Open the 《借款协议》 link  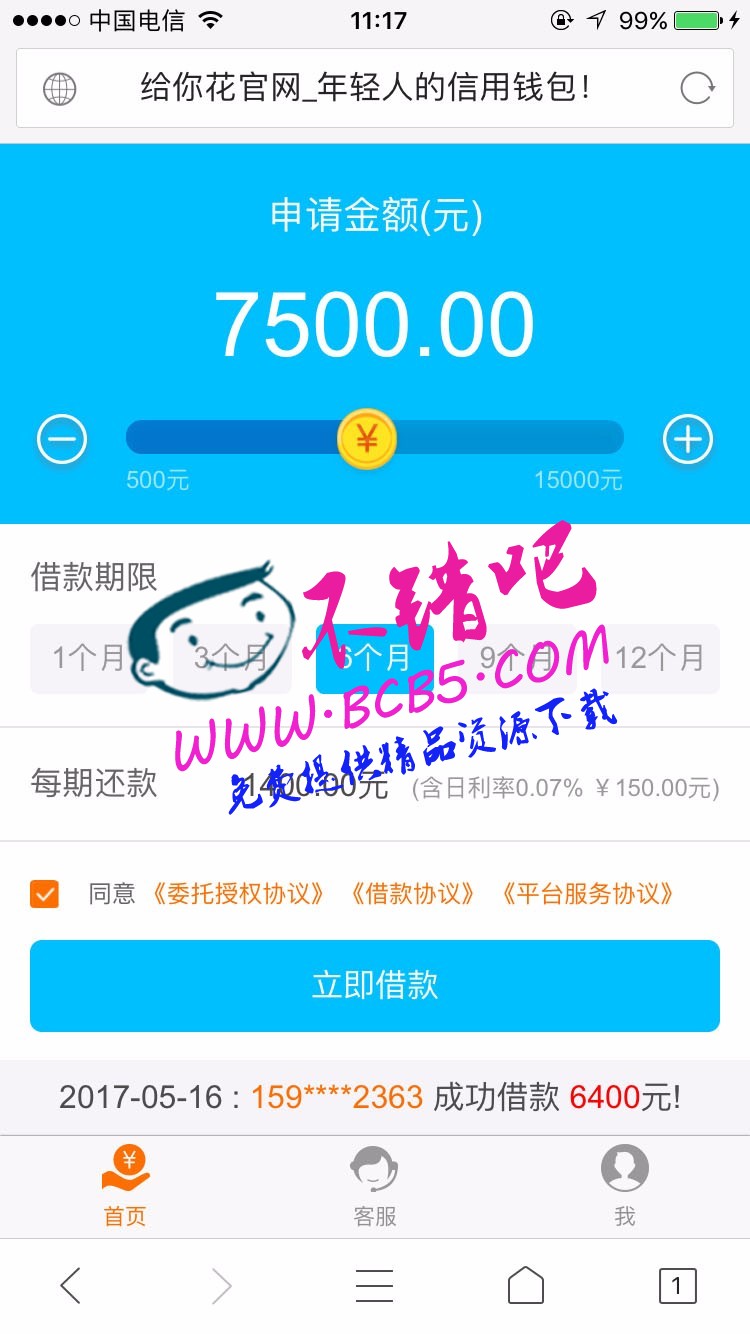(x=412, y=894)
